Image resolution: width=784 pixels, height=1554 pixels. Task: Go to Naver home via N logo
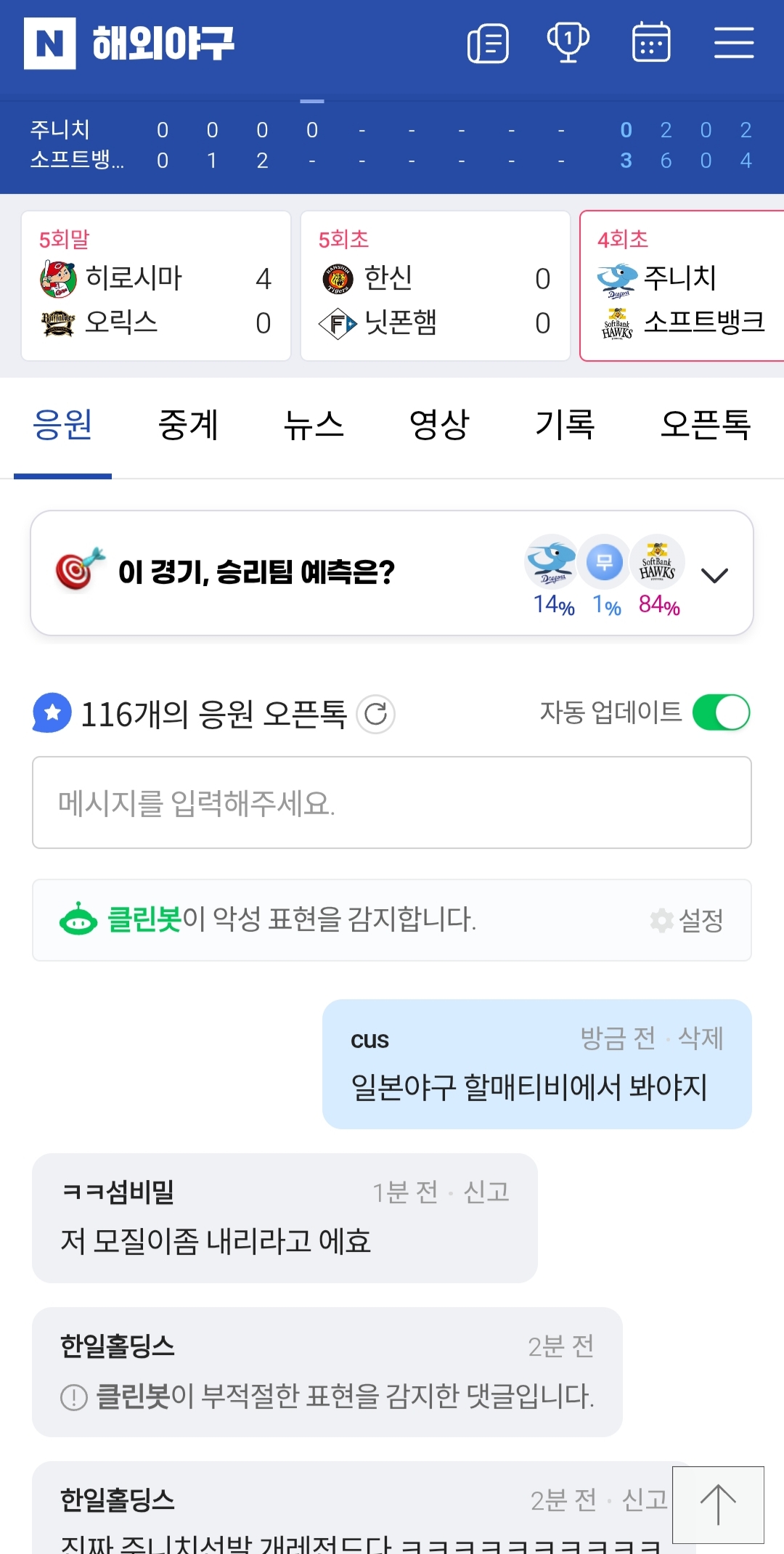[49, 44]
